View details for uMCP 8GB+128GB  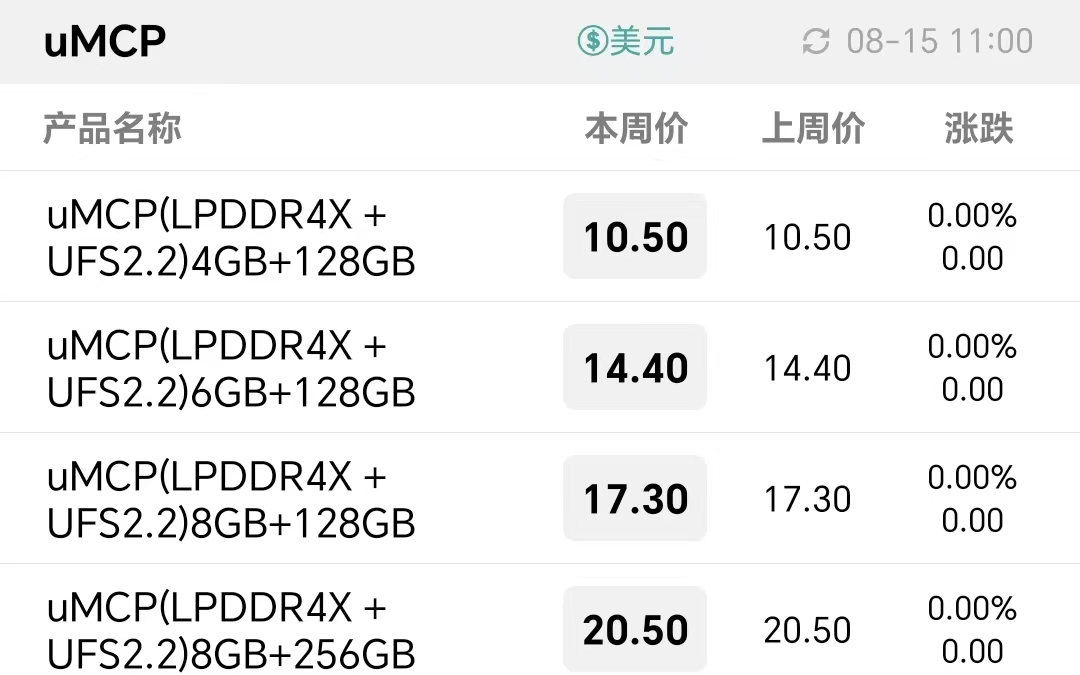pos(540,498)
